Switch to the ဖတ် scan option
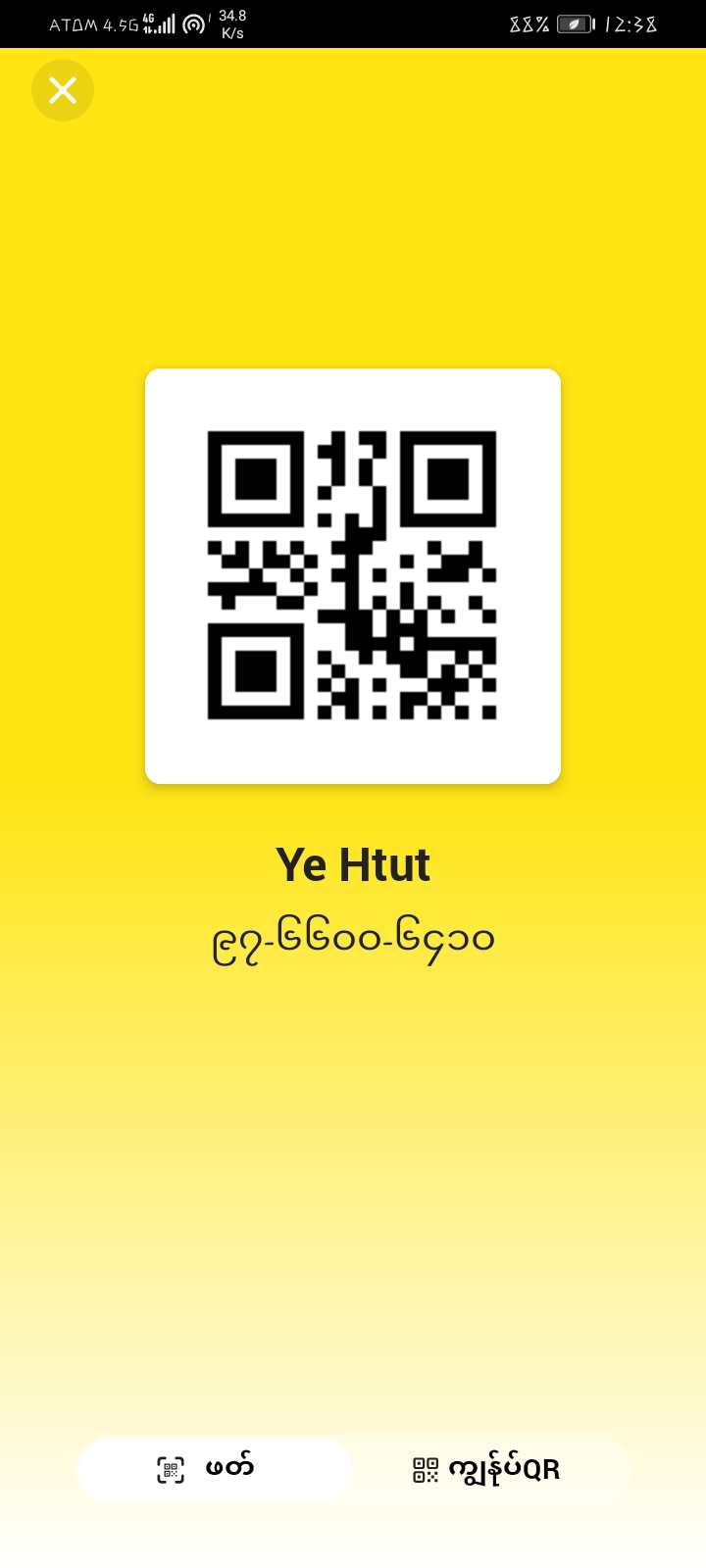 click(x=215, y=1469)
